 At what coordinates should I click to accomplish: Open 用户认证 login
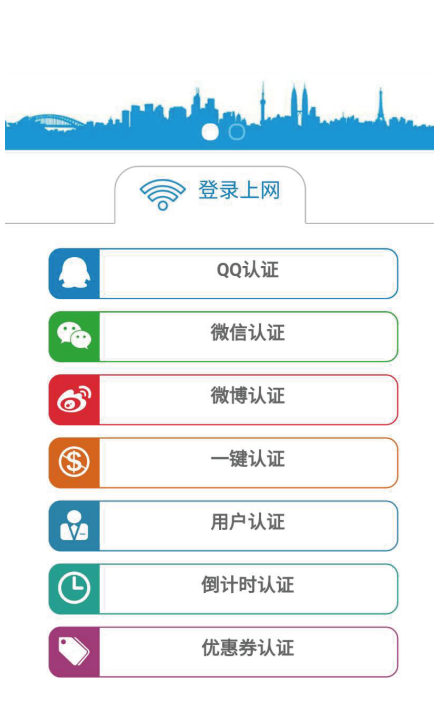pyautogui.click(x=223, y=526)
